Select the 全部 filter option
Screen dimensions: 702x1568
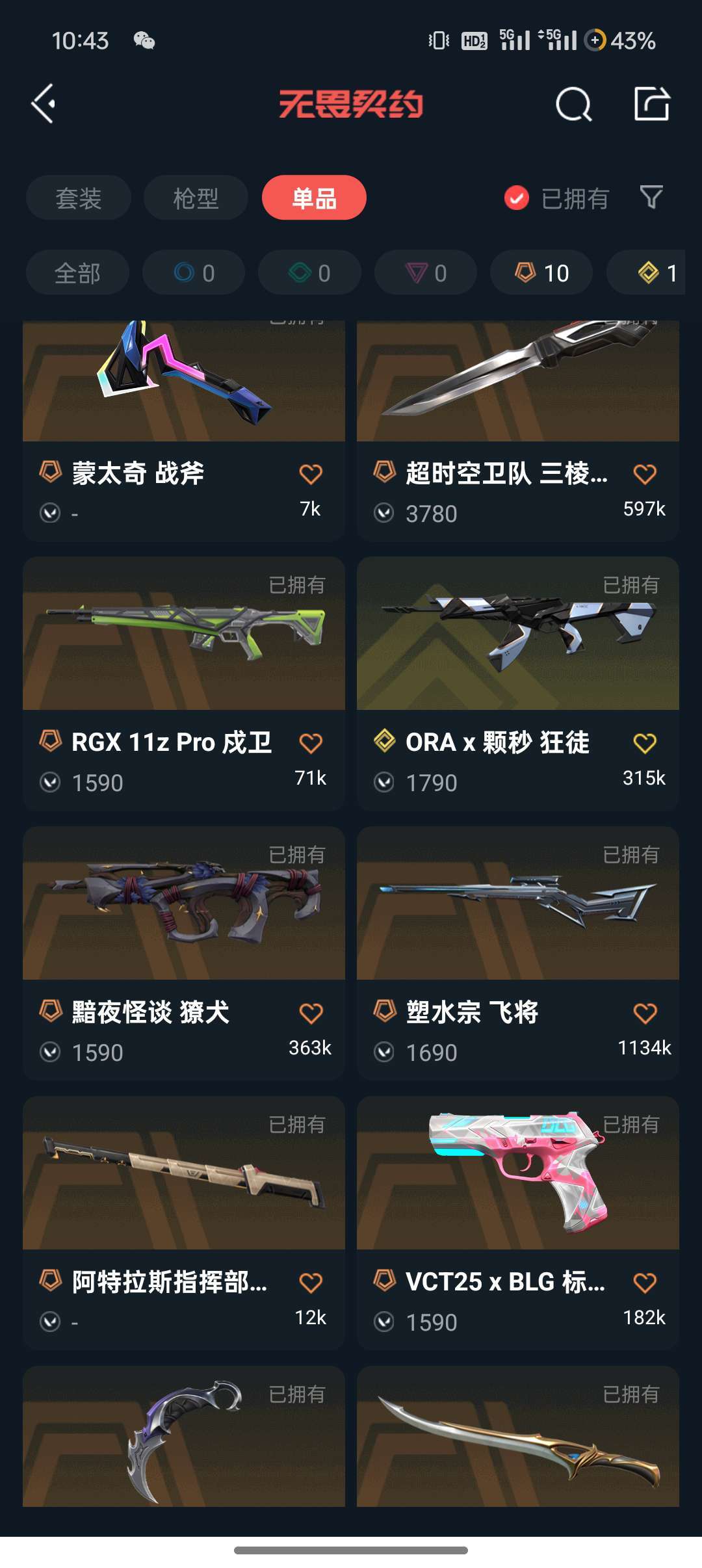click(x=77, y=272)
